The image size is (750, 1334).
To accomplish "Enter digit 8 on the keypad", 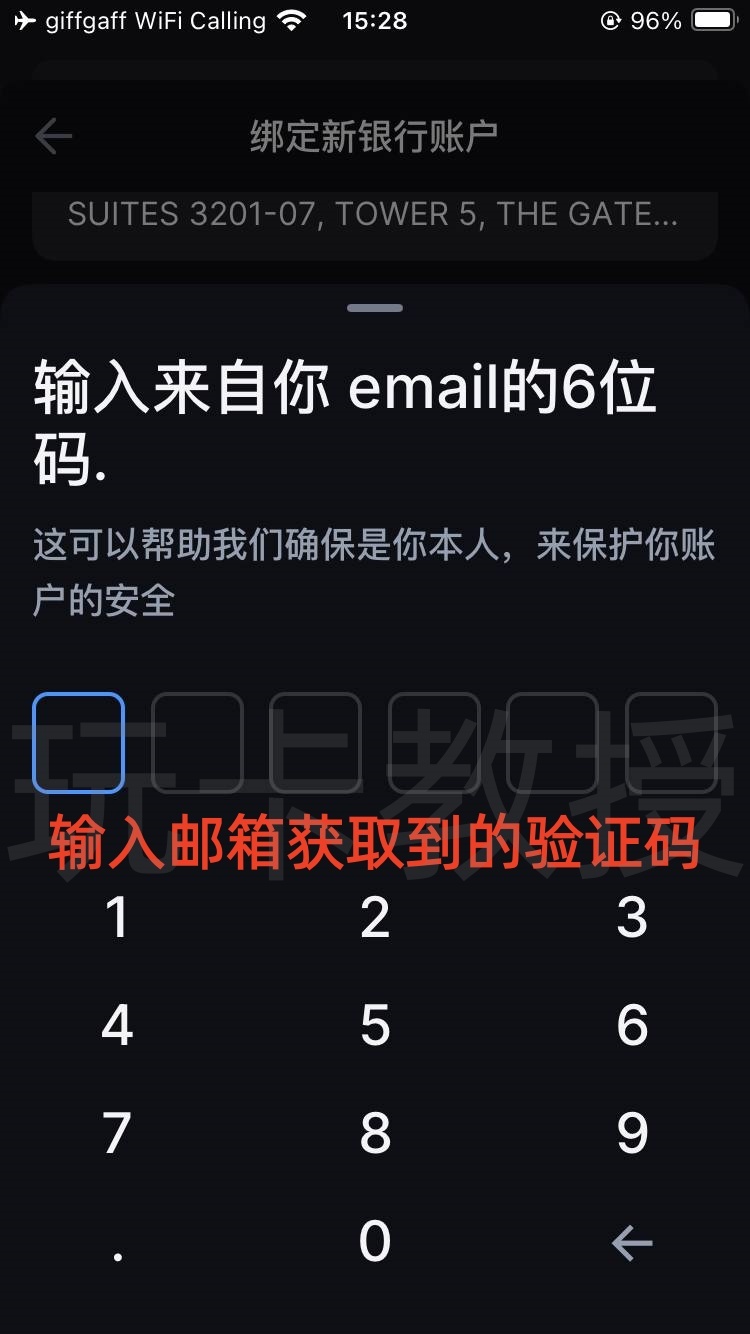I will pos(375,1134).
